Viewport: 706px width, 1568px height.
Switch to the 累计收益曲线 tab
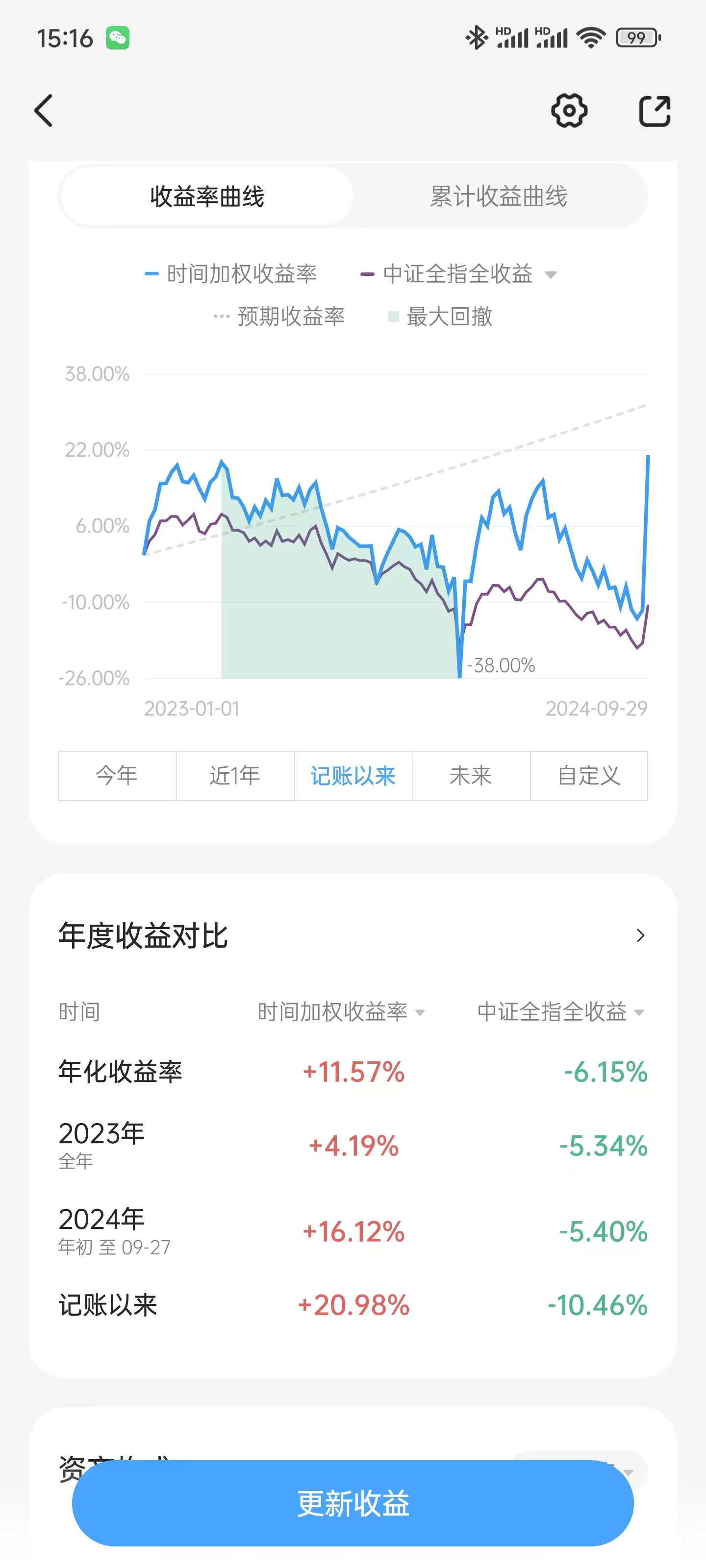click(498, 196)
